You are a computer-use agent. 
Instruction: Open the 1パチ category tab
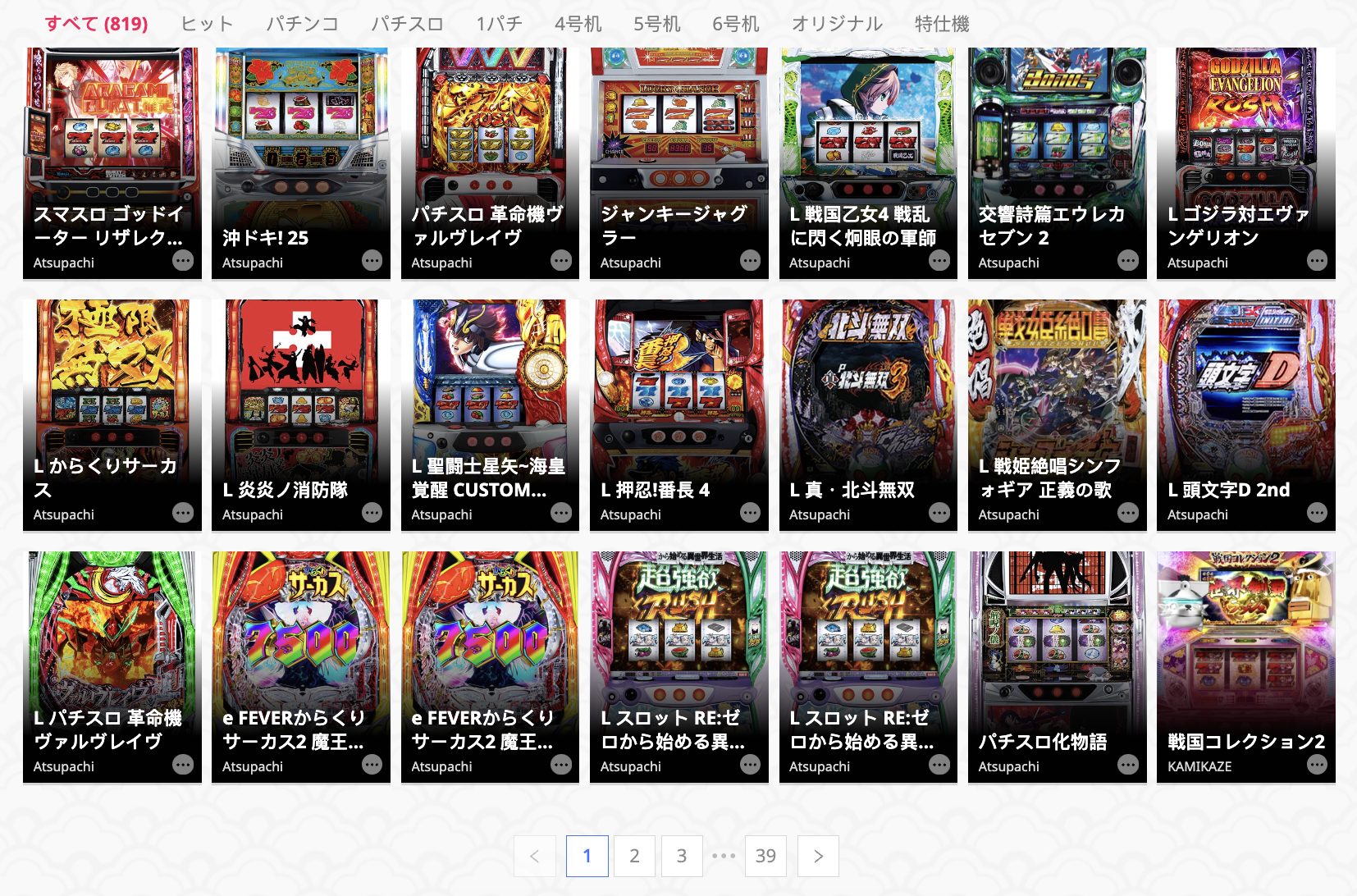[x=499, y=24]
